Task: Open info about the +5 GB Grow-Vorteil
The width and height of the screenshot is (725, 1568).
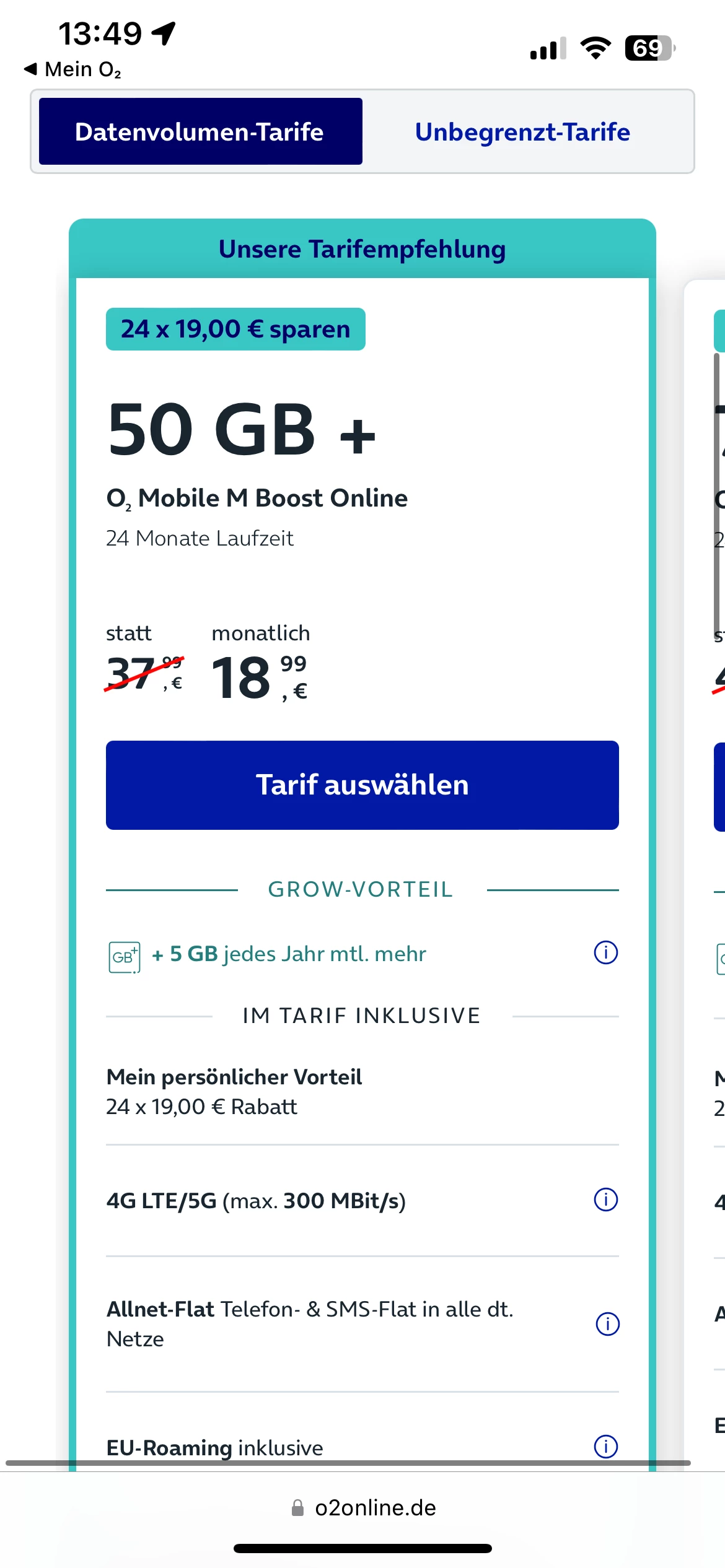Action: tap(605, 952)
